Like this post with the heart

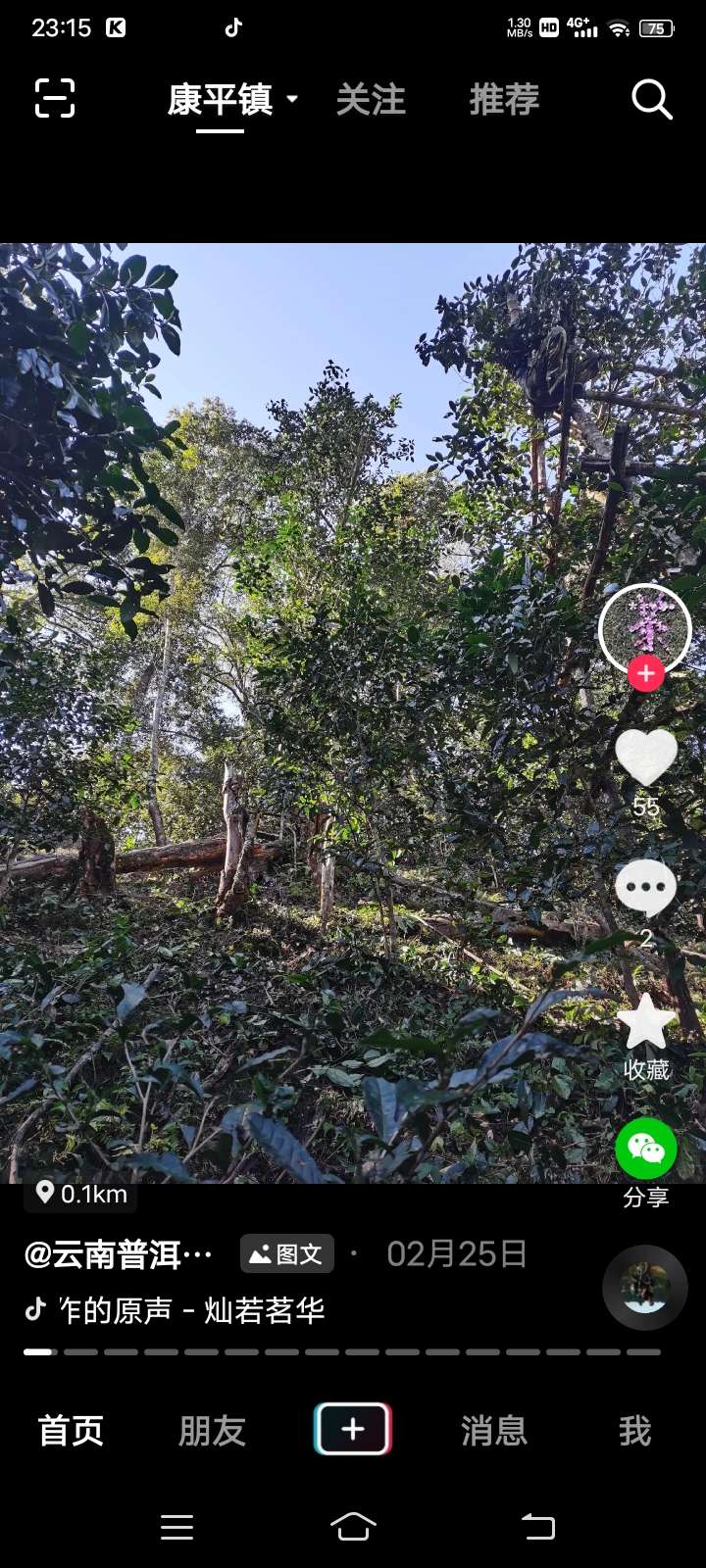pyautogui.click(x=645, y=758)
